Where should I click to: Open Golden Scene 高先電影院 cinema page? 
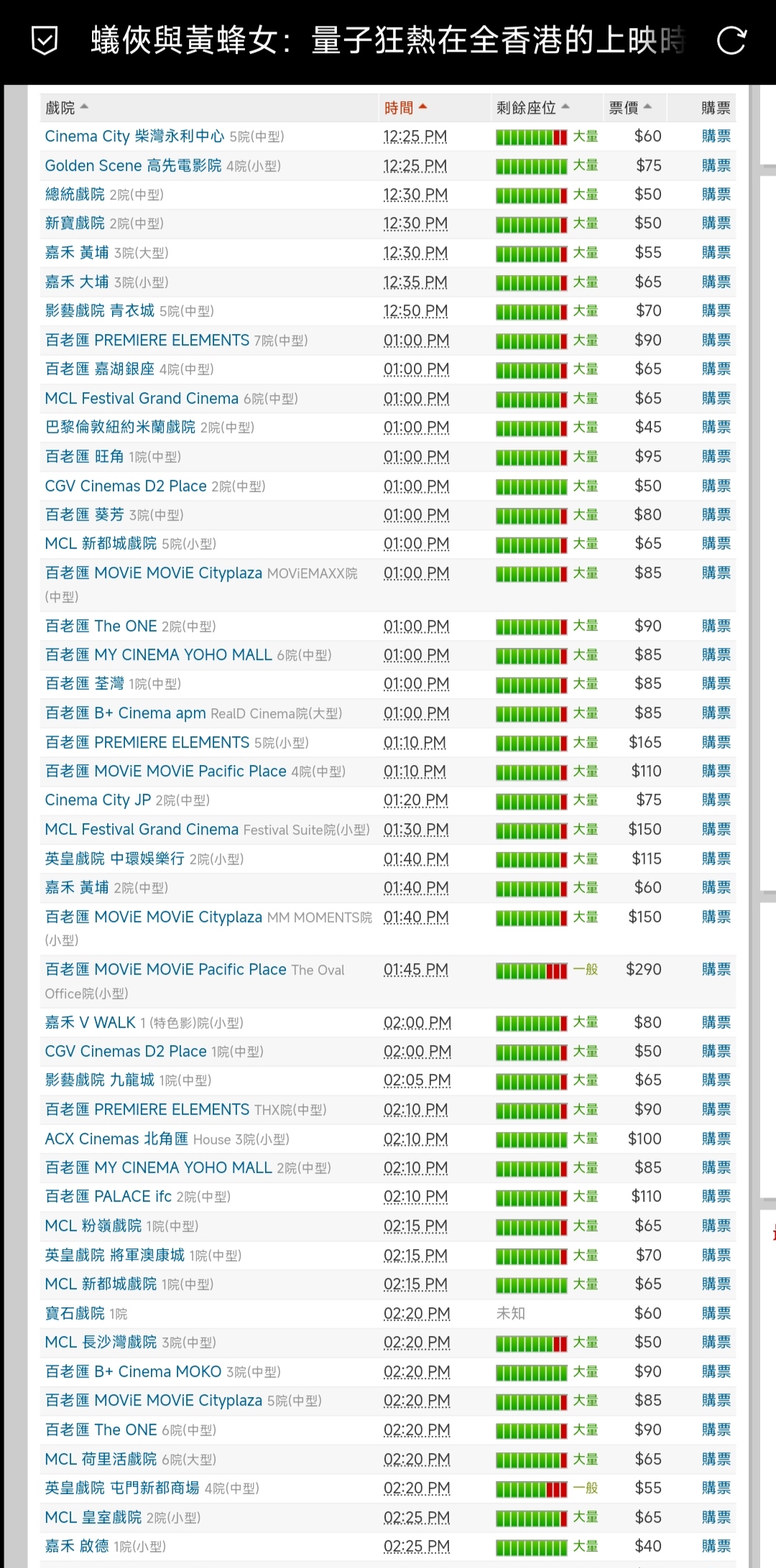coord(133,166)
